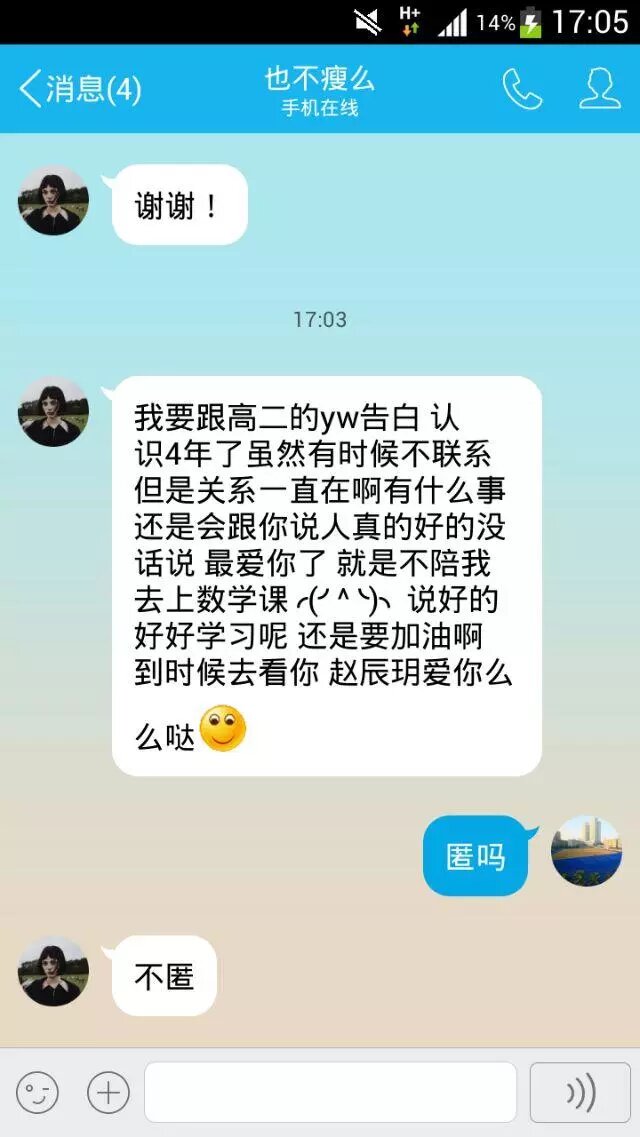Go back to the messages list
The height and width of the screenshot is (1137, 640).
[80, 90]
